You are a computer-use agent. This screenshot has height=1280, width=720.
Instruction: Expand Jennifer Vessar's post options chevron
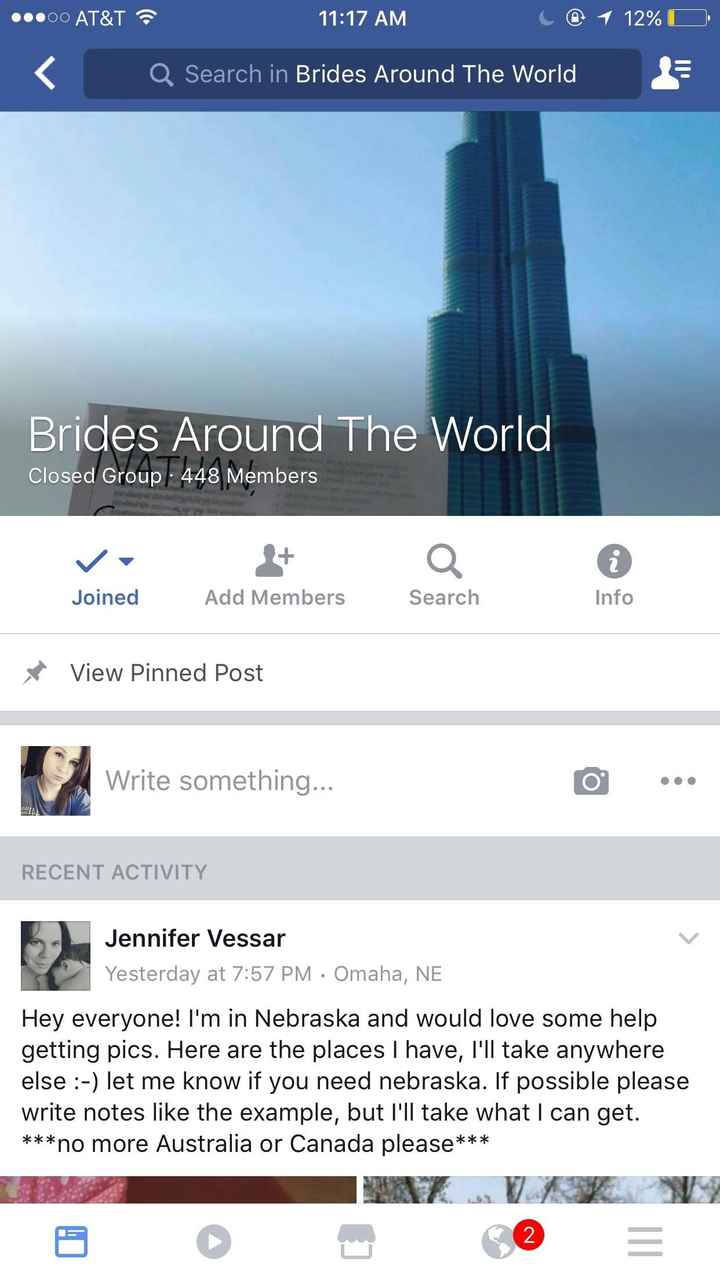pyautogui.click(x=688, y=939)
